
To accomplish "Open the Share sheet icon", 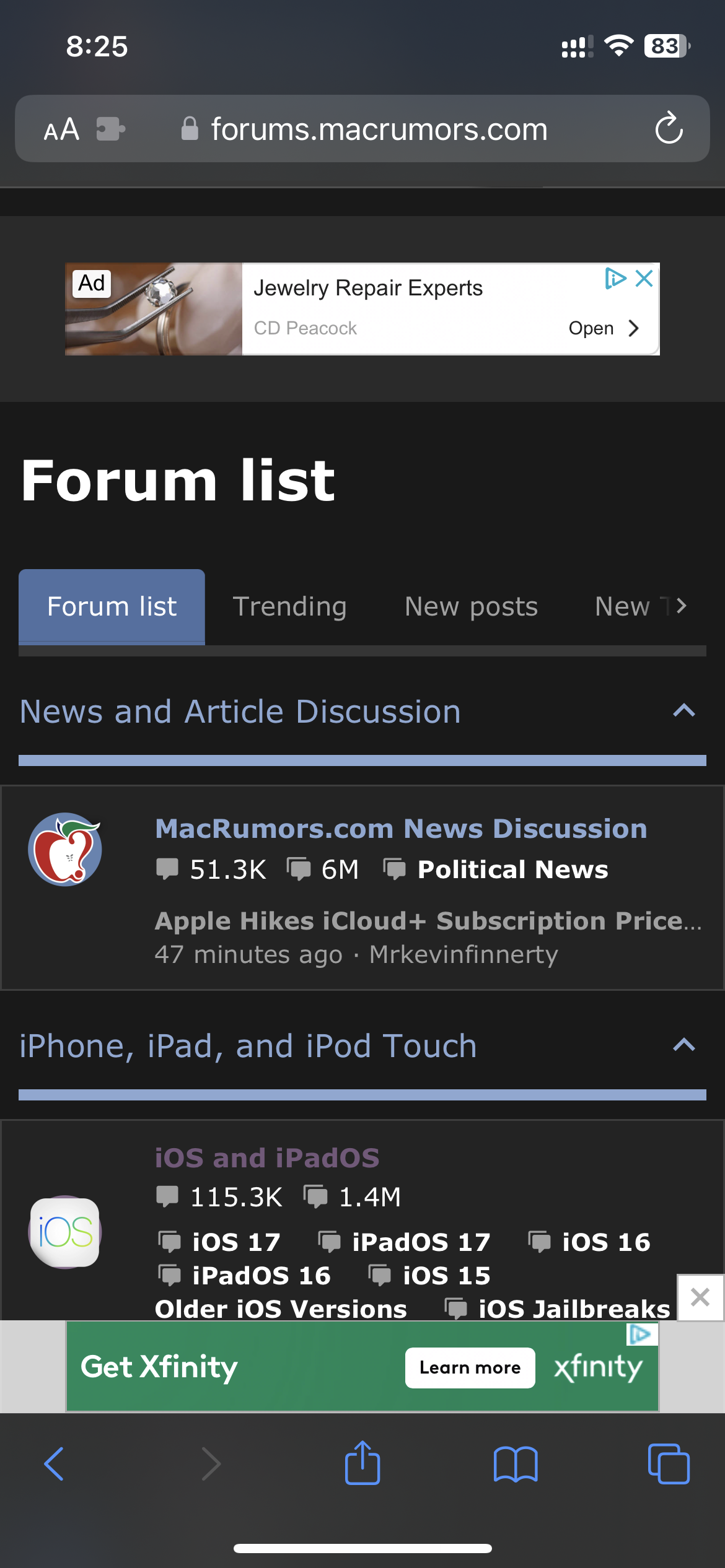I will coord(362,1464).
